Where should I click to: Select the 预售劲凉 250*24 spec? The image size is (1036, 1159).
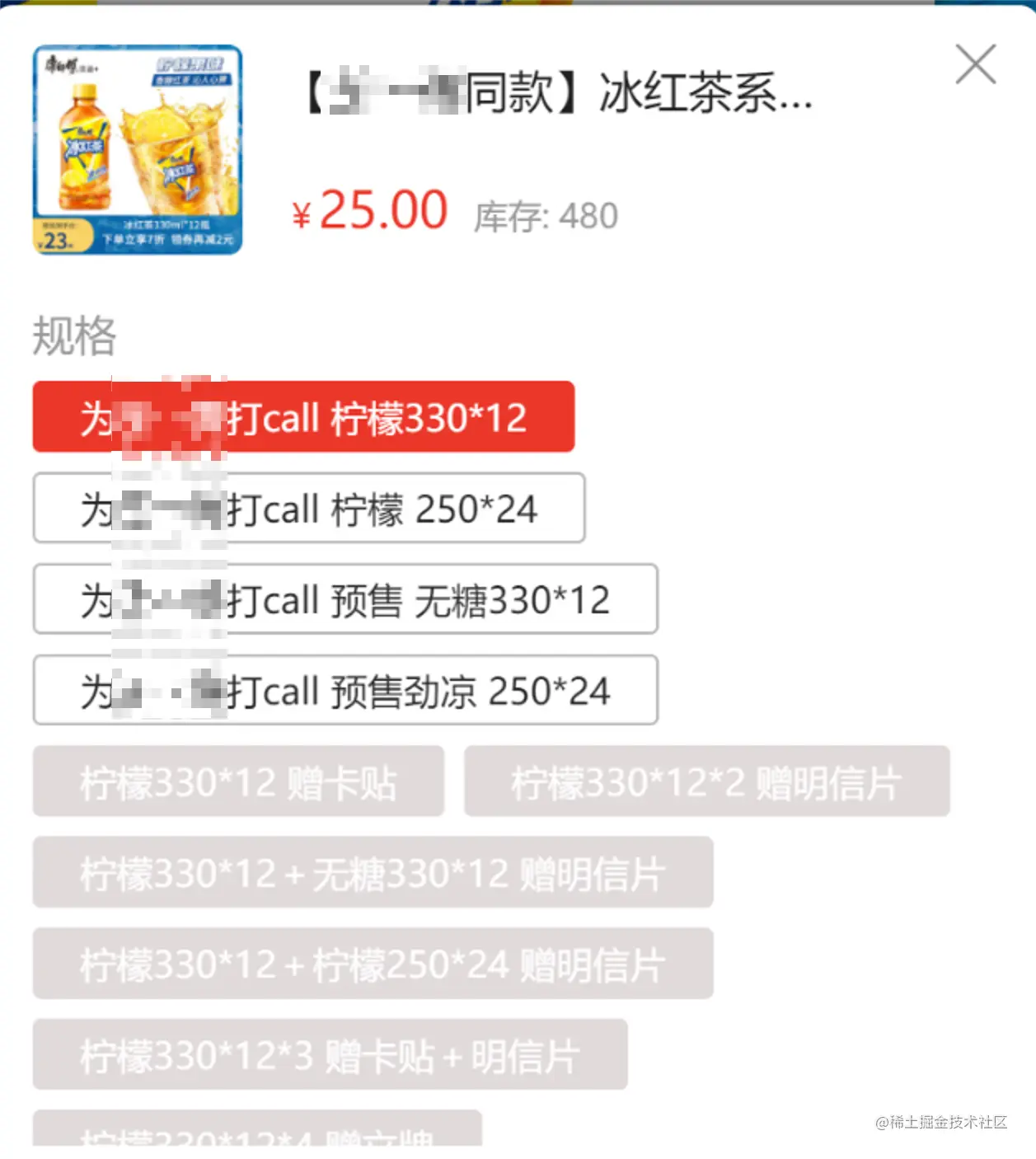pos(345,691)
